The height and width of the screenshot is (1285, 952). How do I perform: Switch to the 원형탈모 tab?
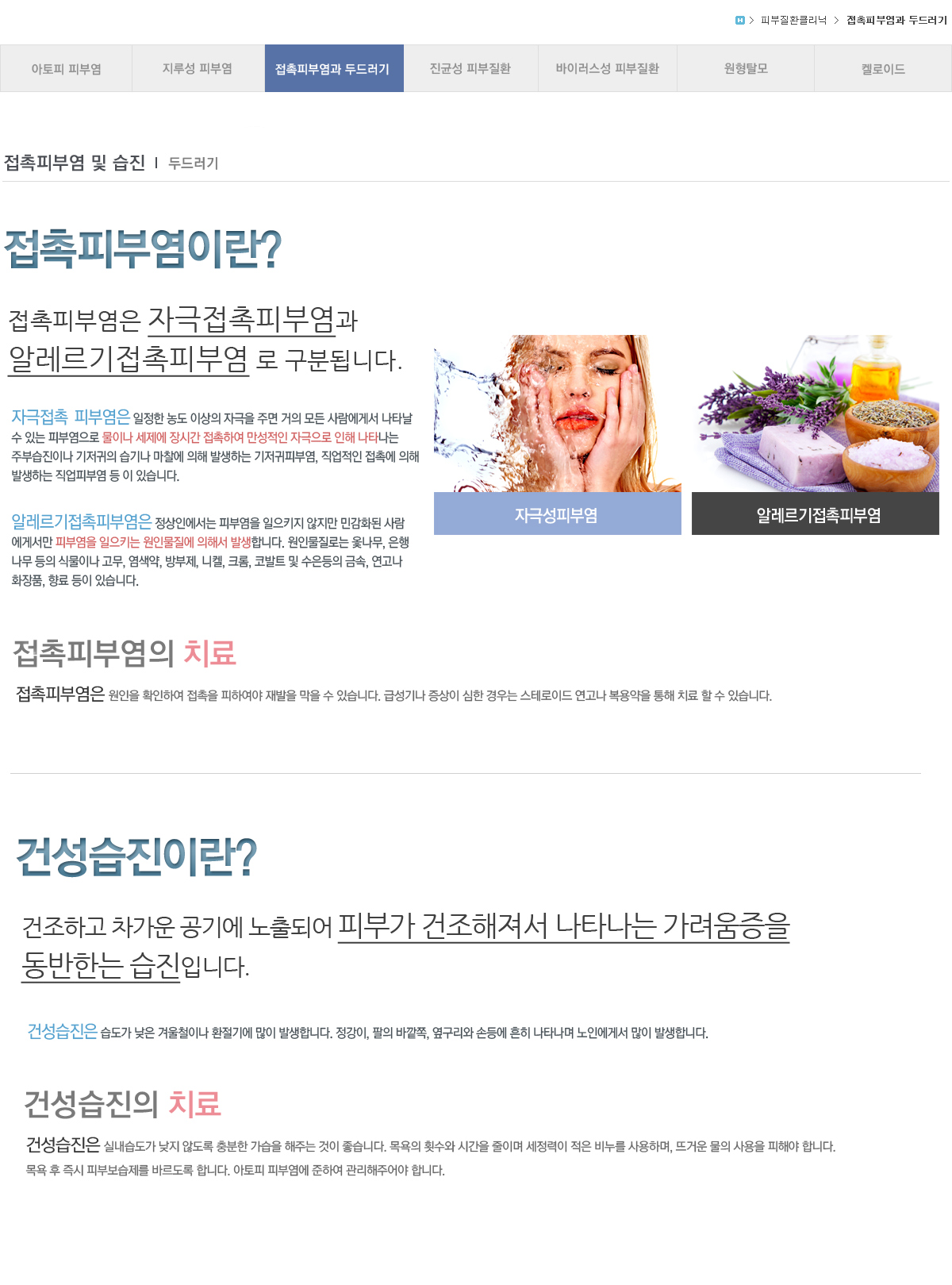(x=746, y=69)
